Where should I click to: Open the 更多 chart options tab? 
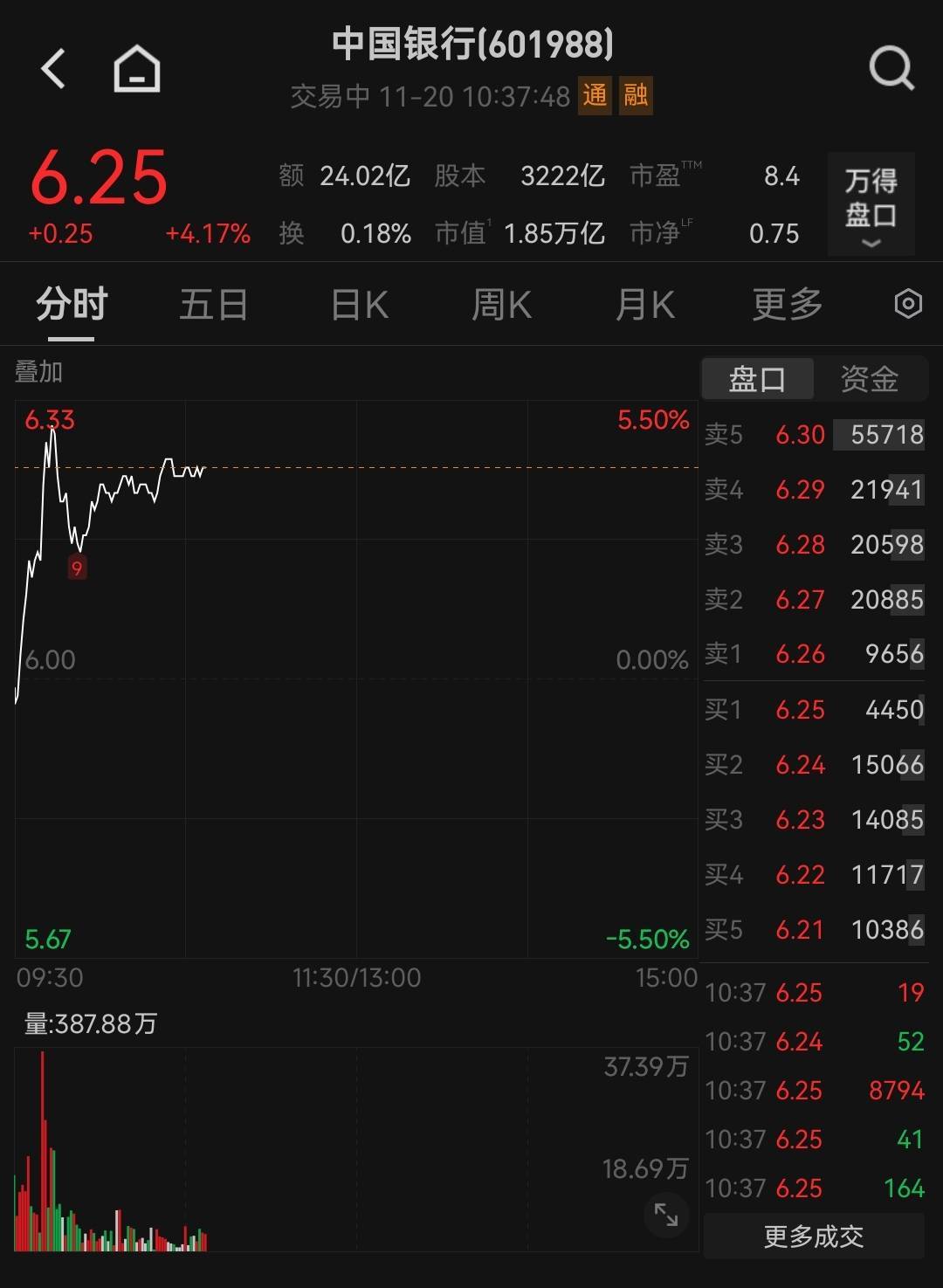tap(787, 305)
